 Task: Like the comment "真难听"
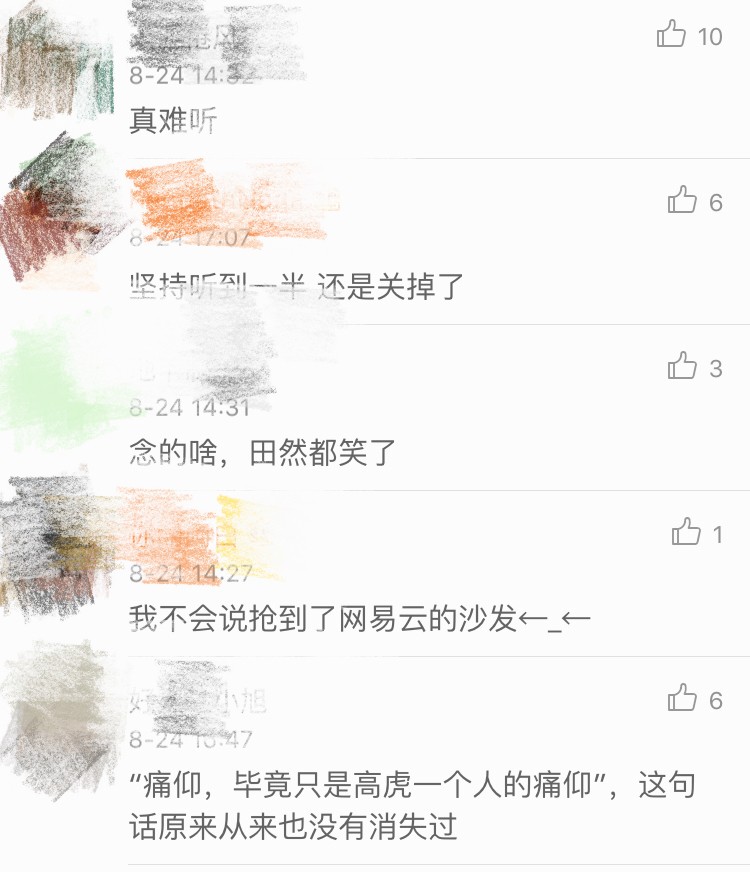[x=672, y=36]
